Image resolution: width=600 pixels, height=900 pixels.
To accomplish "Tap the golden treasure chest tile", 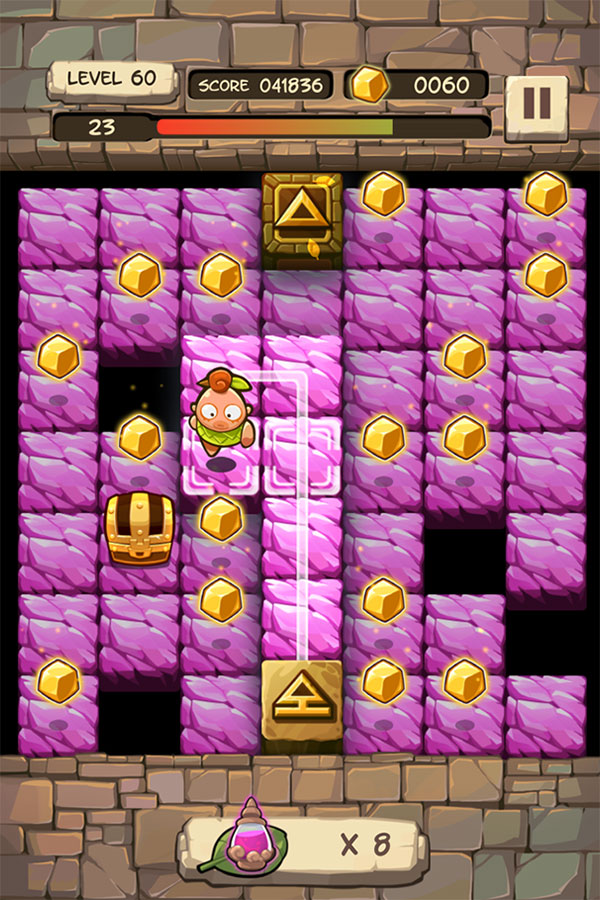I will point(139,526).
